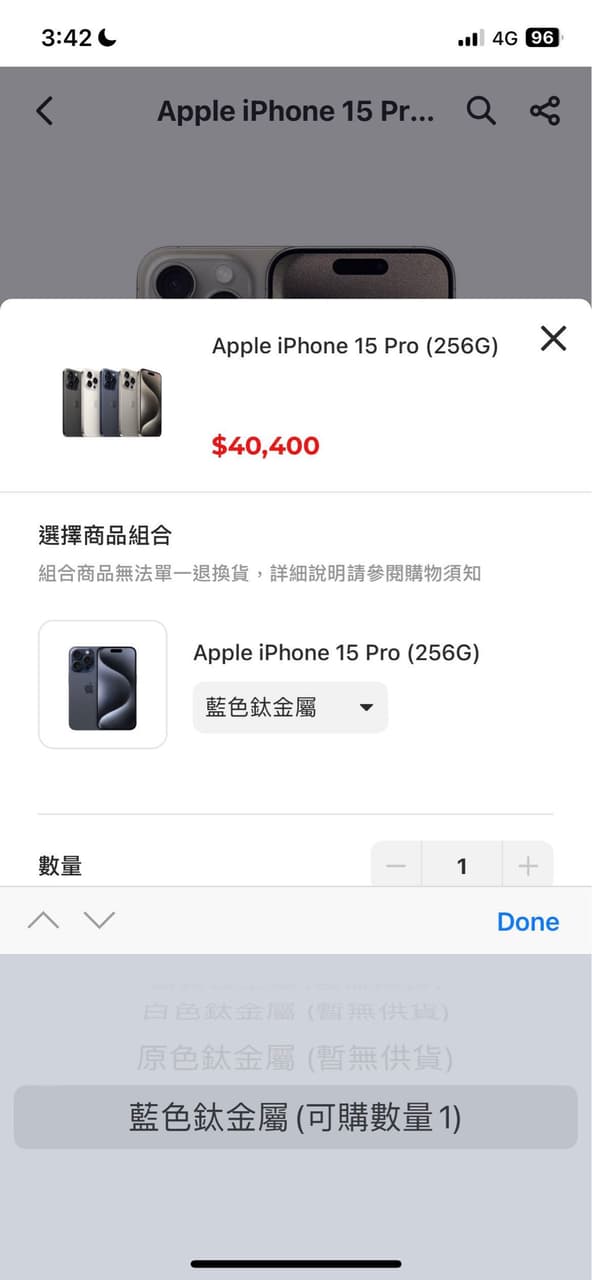This screenshot has height=1280, width=592.
Task: Open search from the top bar
Action: pos(481,110)
